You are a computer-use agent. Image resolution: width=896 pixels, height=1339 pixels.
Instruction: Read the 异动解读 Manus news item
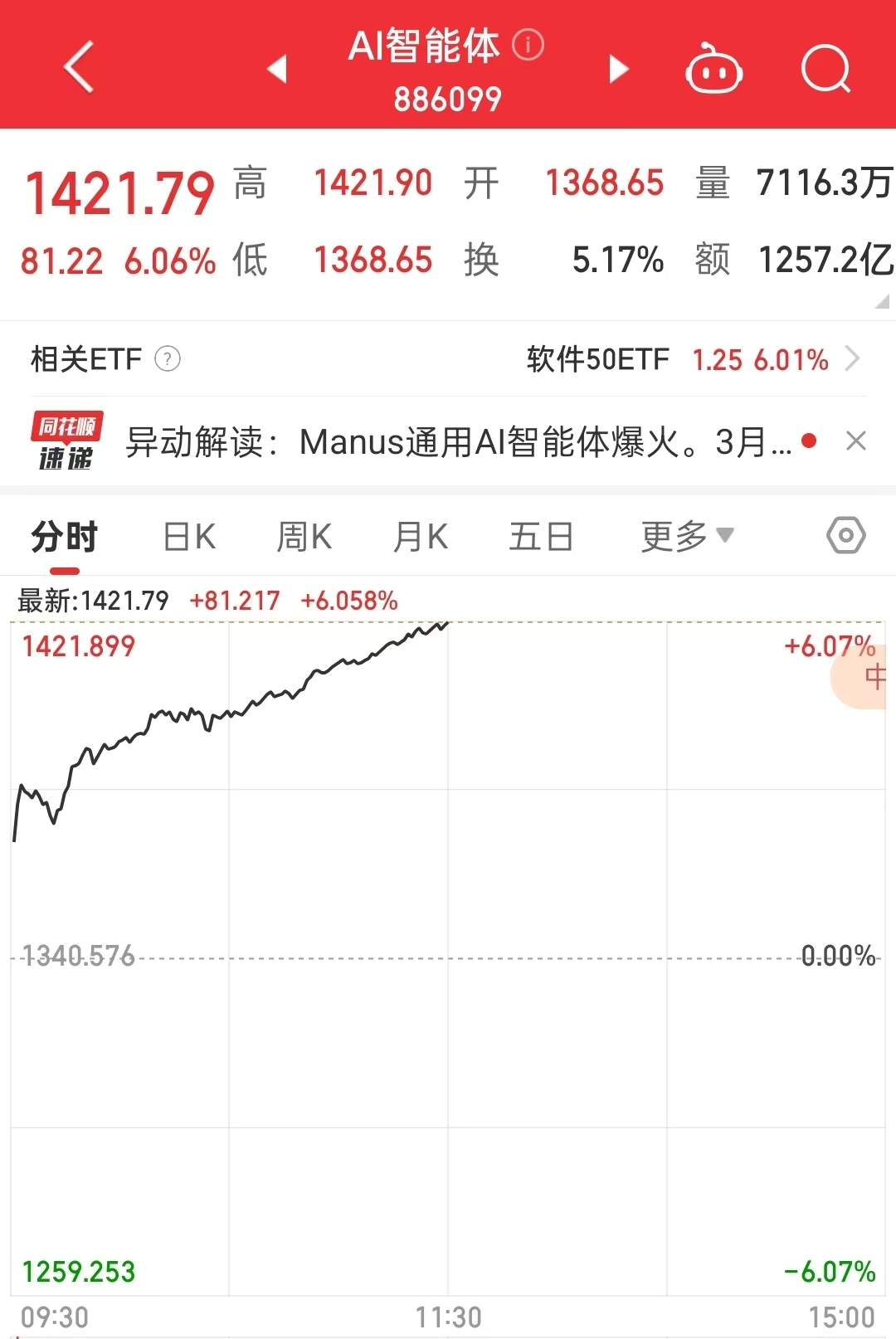tap(460, 442)
